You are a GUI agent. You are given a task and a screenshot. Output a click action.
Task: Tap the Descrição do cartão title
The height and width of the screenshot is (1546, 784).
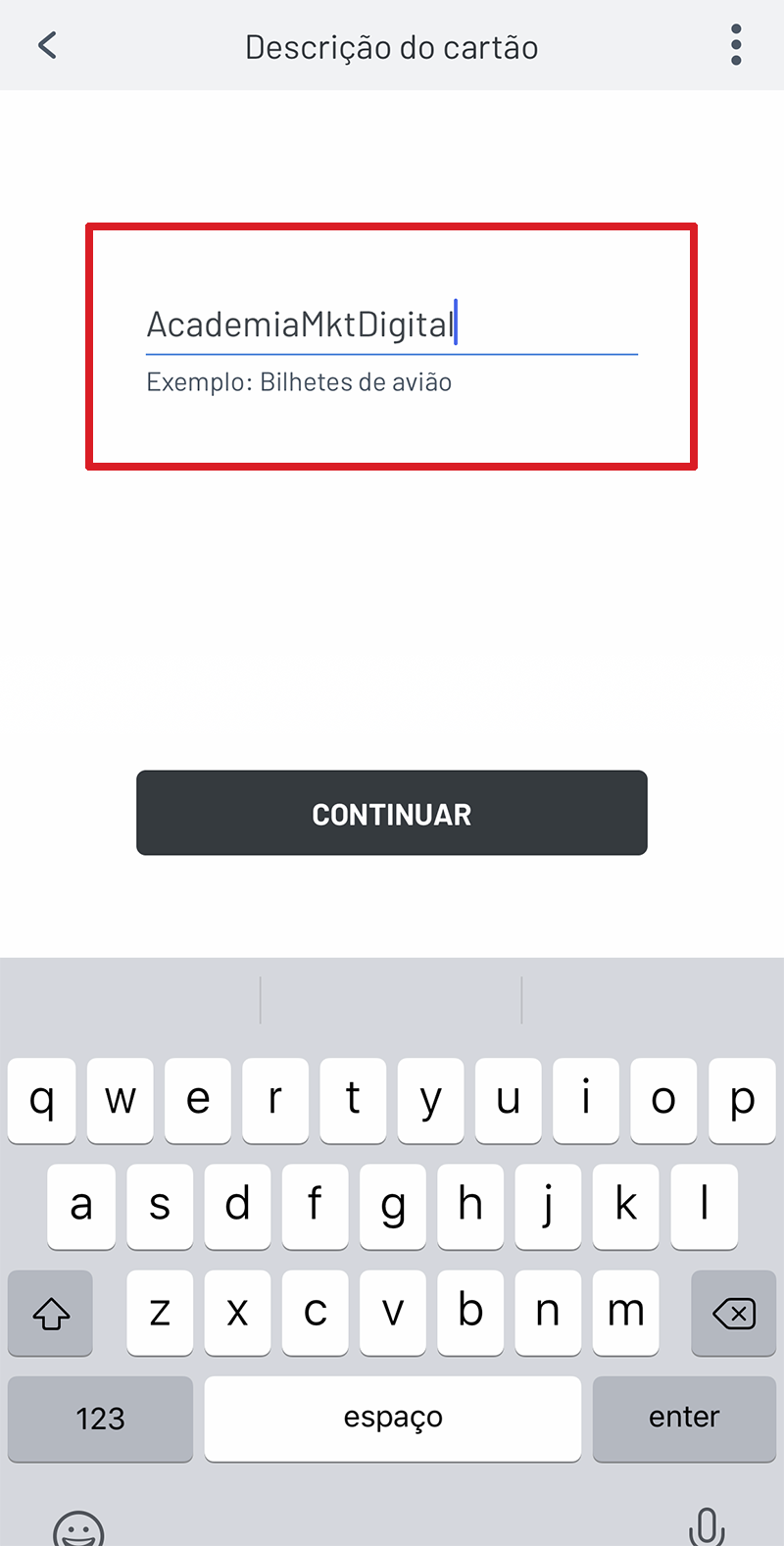click(x=392, y=44)
